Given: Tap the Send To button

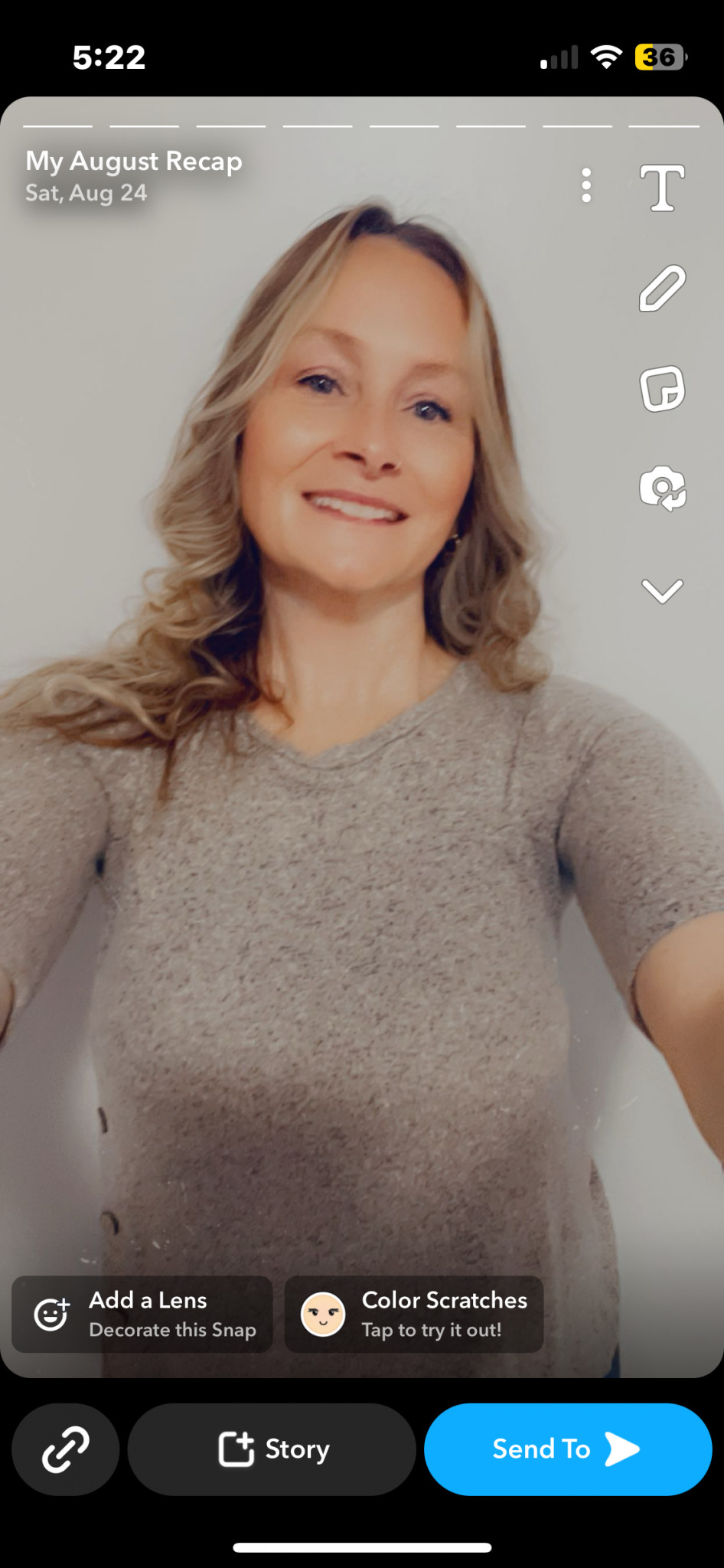Looking at the screenshot, I should (568, 1449).
